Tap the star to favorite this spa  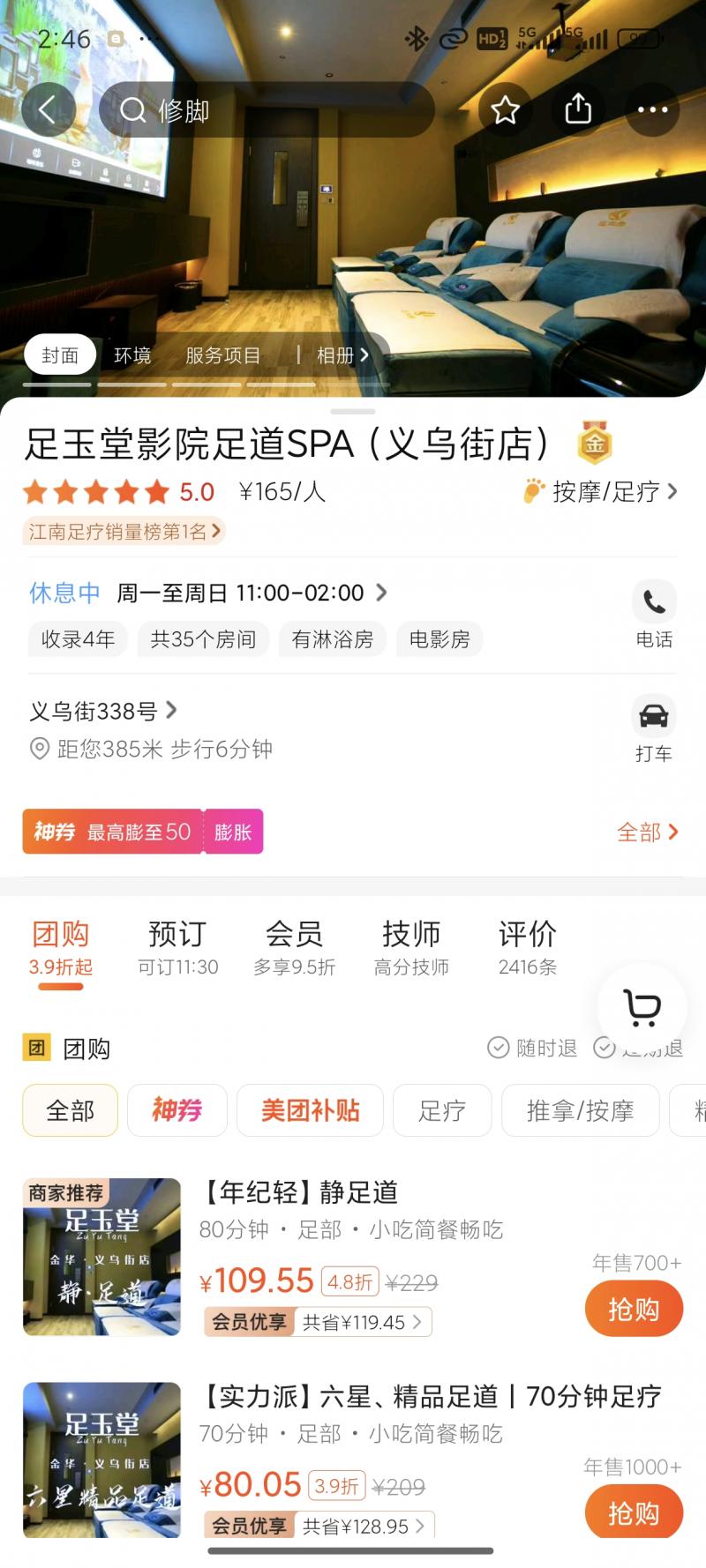pyautogui.click(x=506, y=110)
